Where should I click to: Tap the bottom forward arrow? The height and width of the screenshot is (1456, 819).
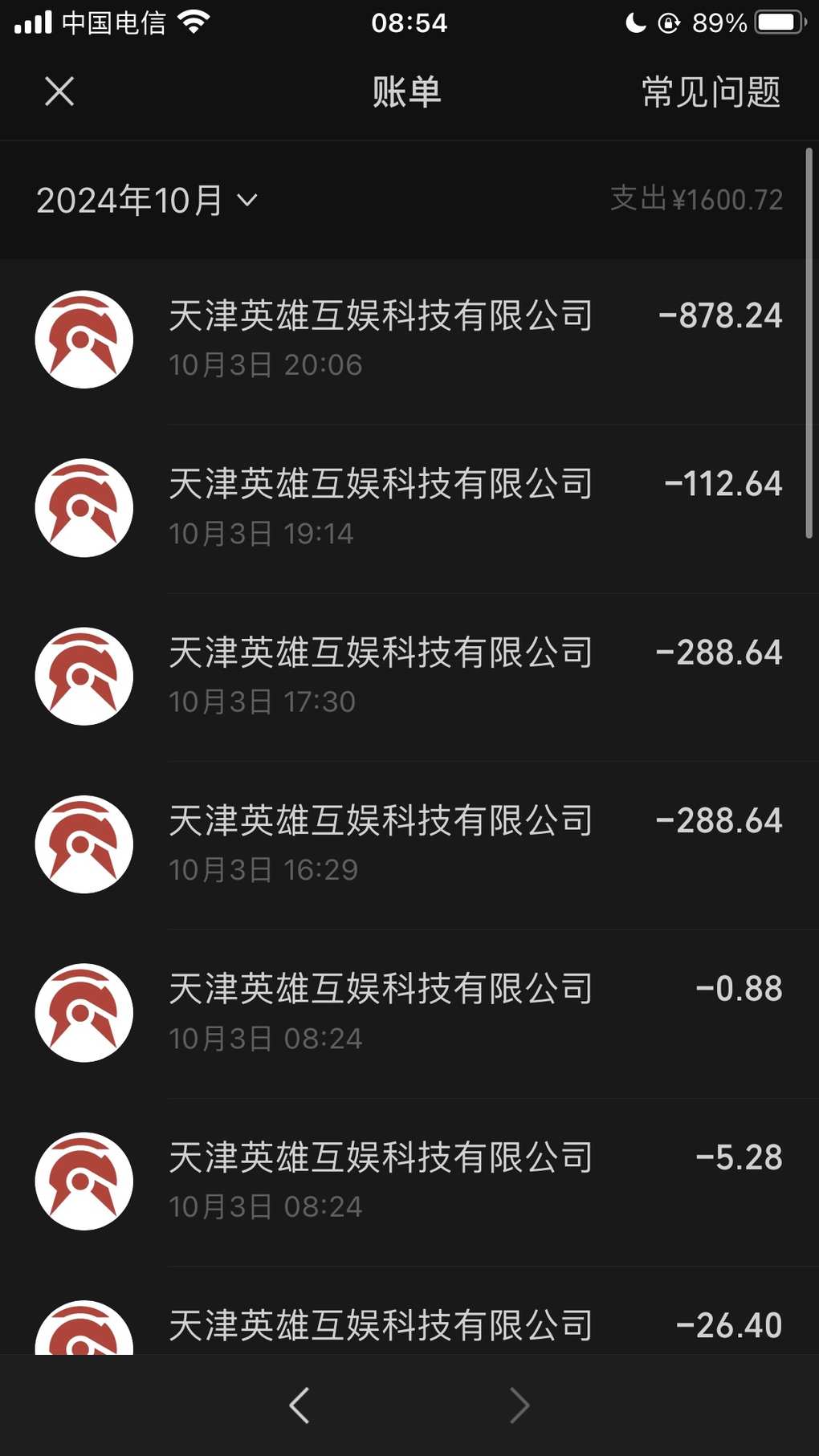[520, 1405]
